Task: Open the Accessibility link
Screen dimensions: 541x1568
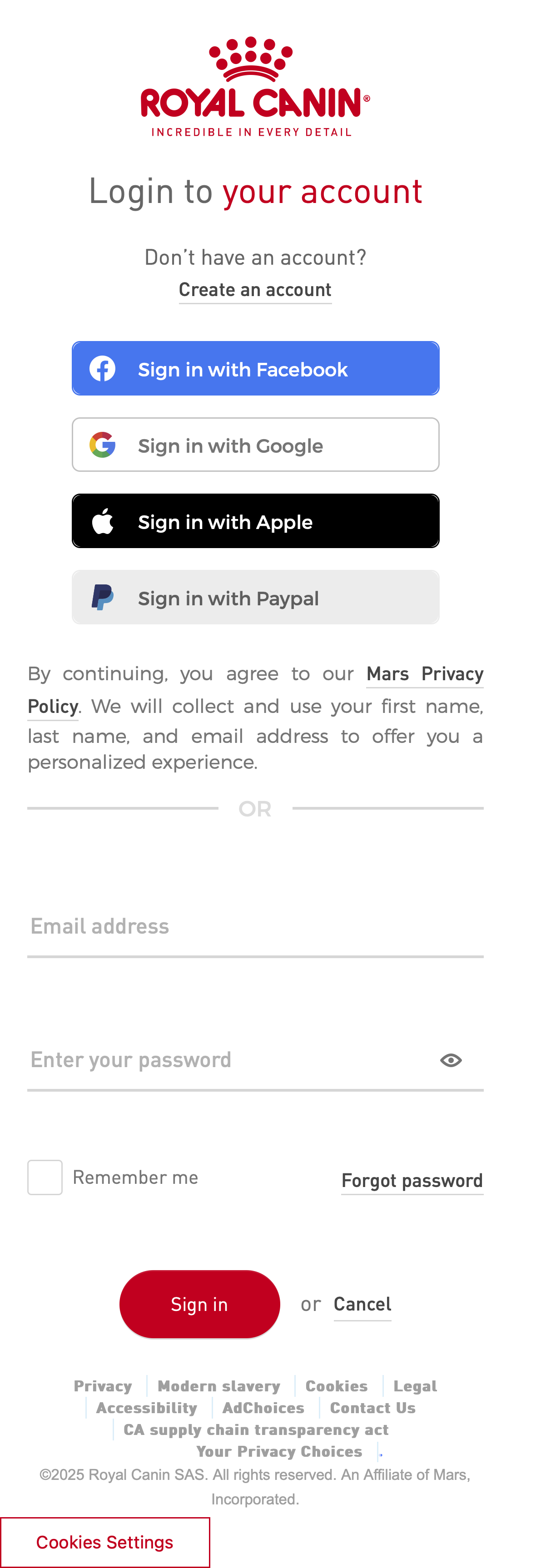Action: click(x=147, y=1408)
